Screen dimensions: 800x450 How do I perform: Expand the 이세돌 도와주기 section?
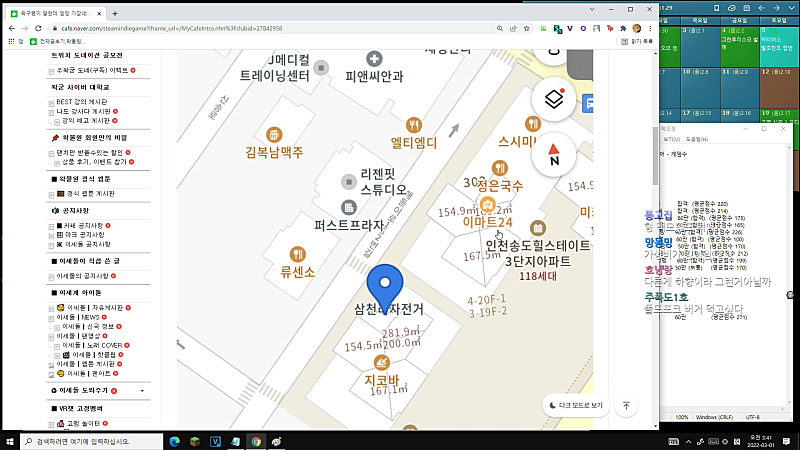(142, 391)
